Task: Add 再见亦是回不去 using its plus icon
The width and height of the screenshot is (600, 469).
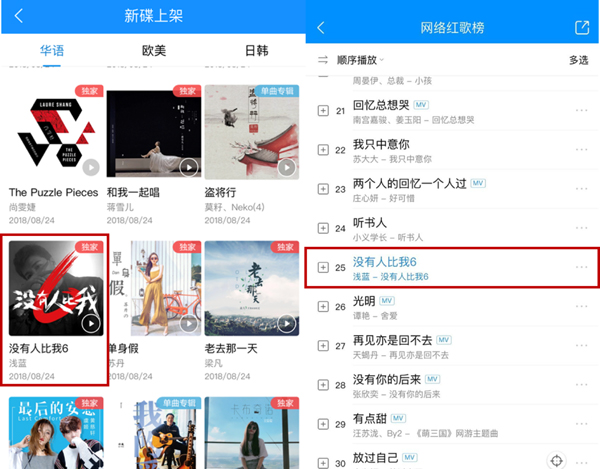Action: click(x=323, y=344)
